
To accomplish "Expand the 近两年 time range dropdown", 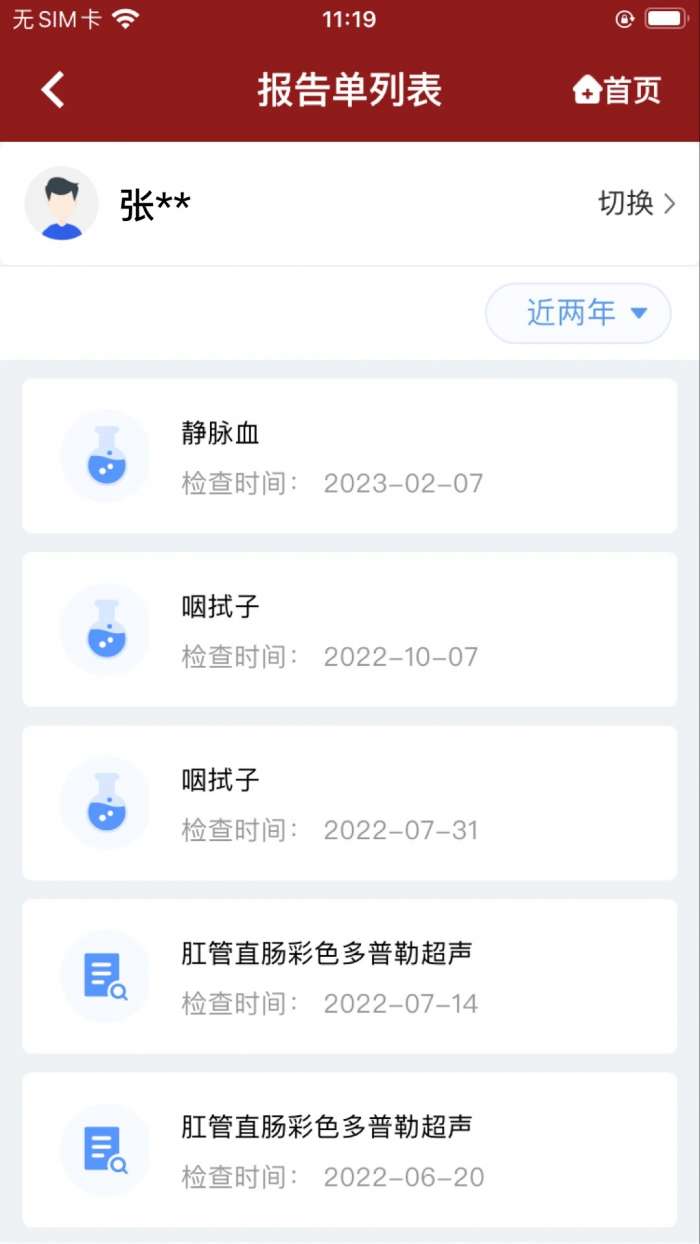I will [x=578, y=313].
